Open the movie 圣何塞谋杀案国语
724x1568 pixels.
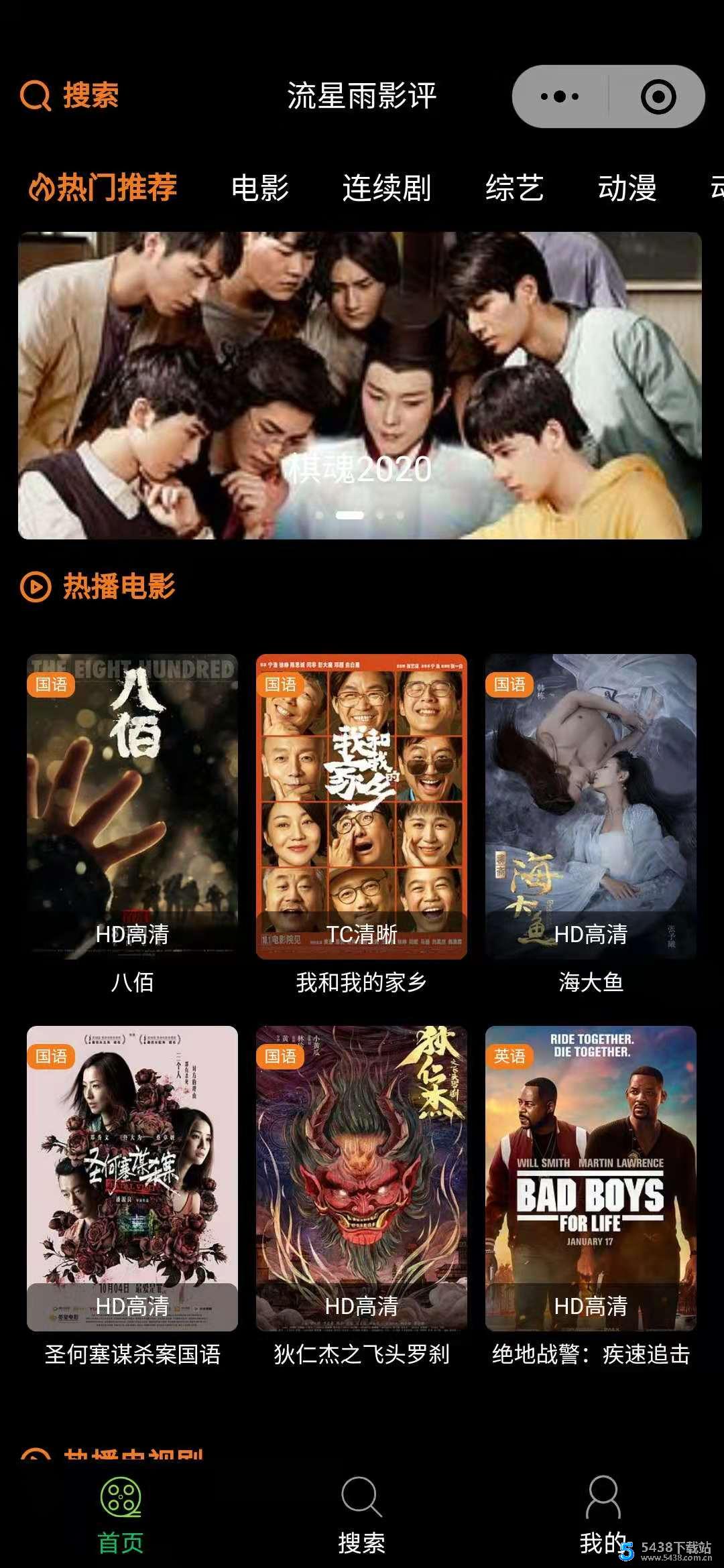coord(132,1177)
